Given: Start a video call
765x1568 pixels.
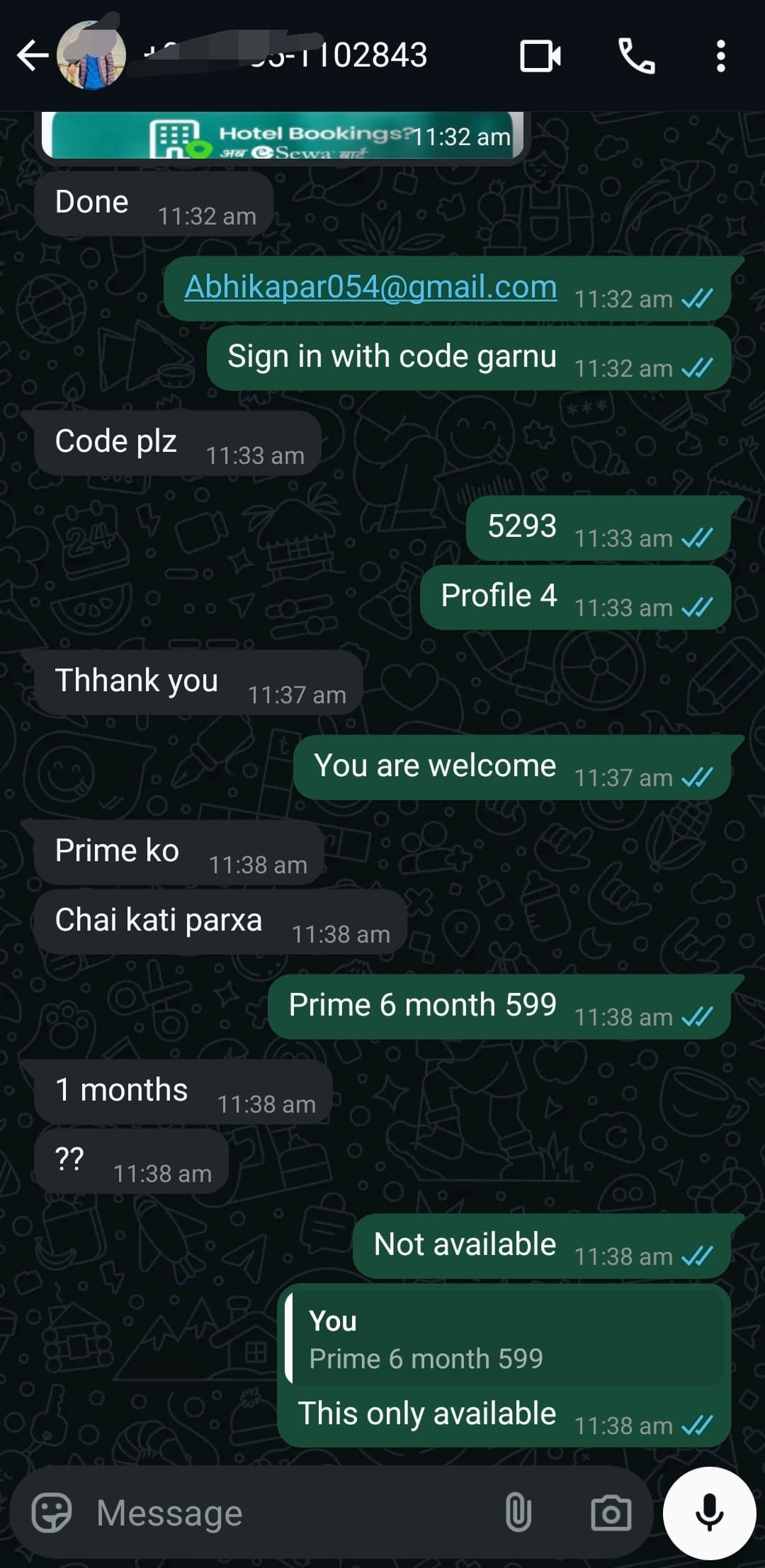Looking at the screenshot, I should click(540, 56).
